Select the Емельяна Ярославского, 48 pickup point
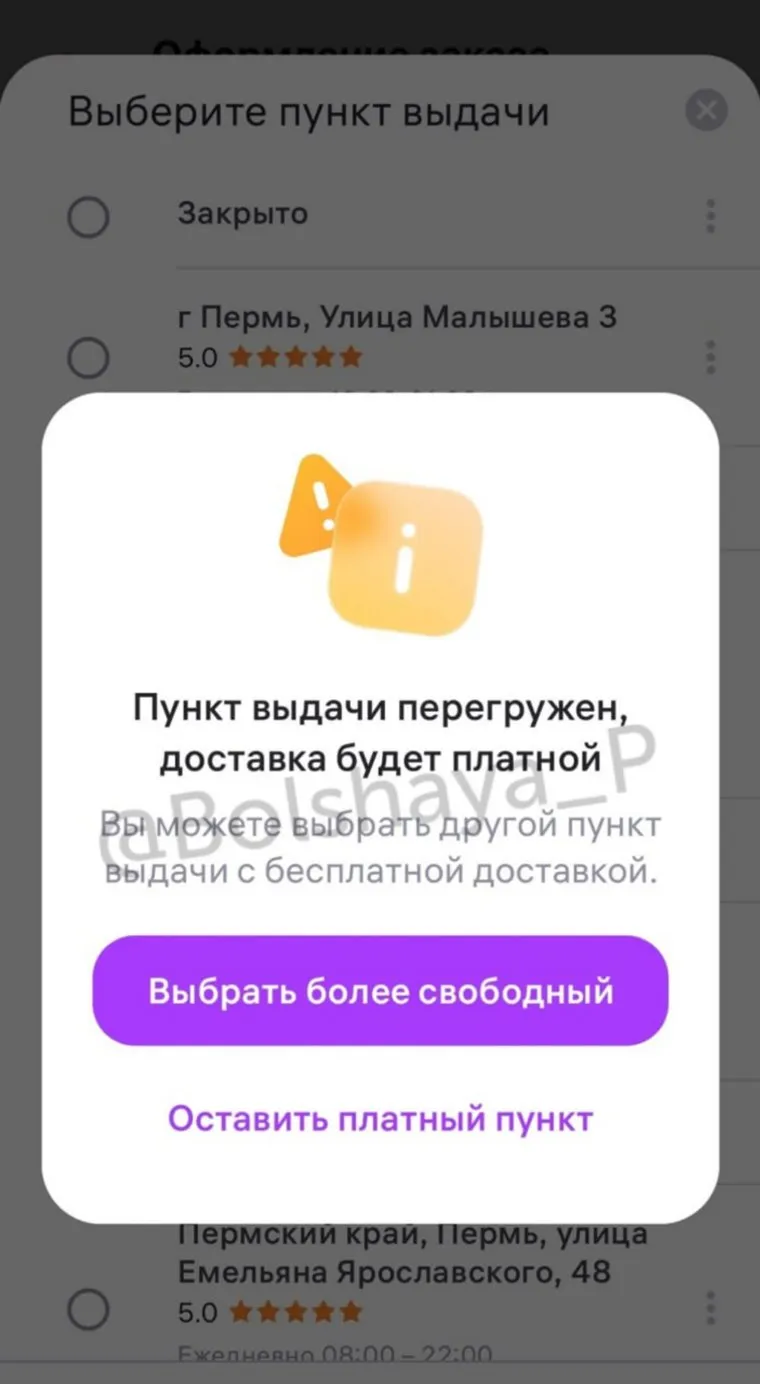Screen dimensions: 760x1384 coord(88,1308)
